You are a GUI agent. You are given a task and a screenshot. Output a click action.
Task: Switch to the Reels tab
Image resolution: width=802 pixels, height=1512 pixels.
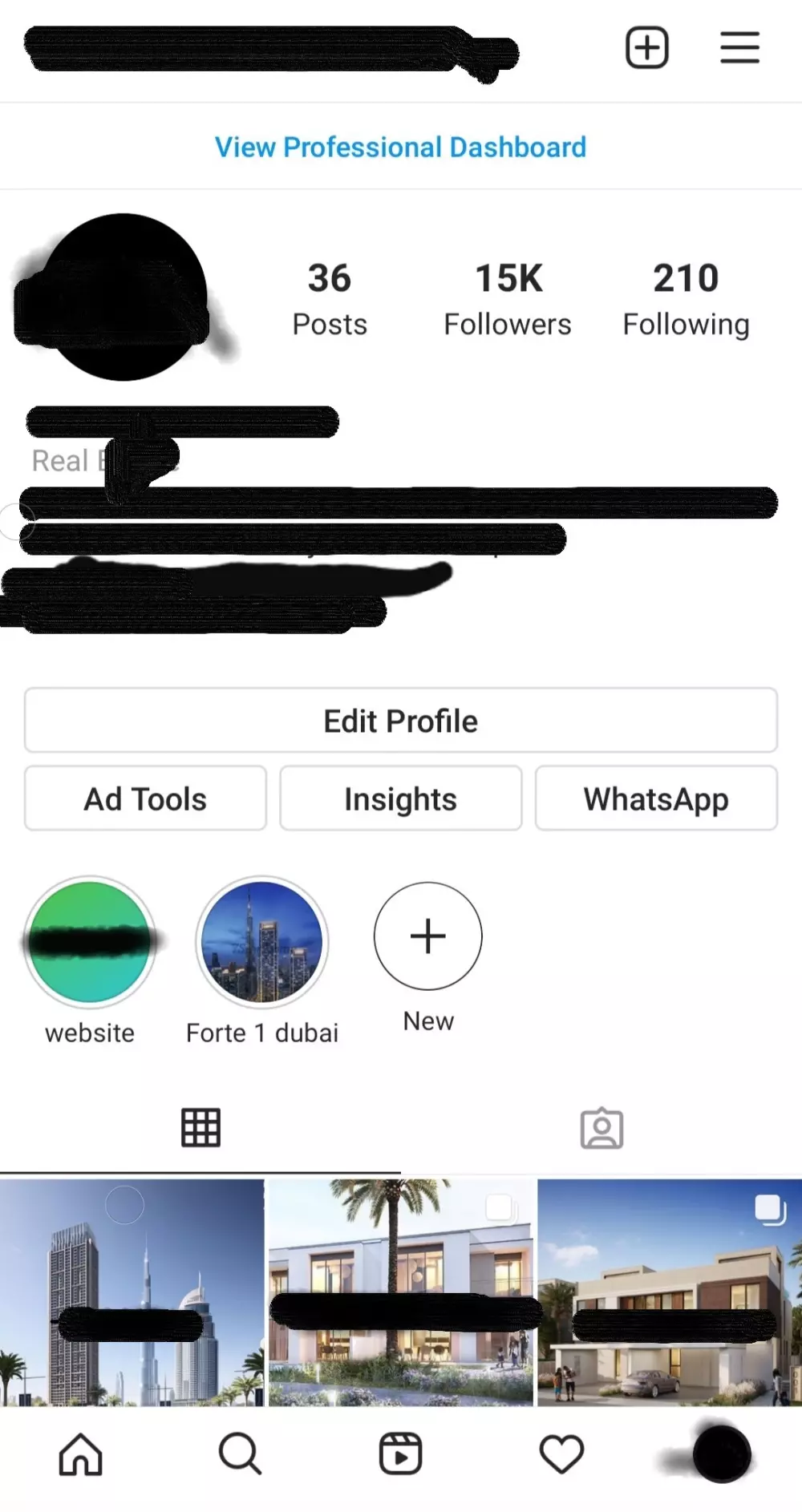pyautogui.click(x=400, y=1454)
